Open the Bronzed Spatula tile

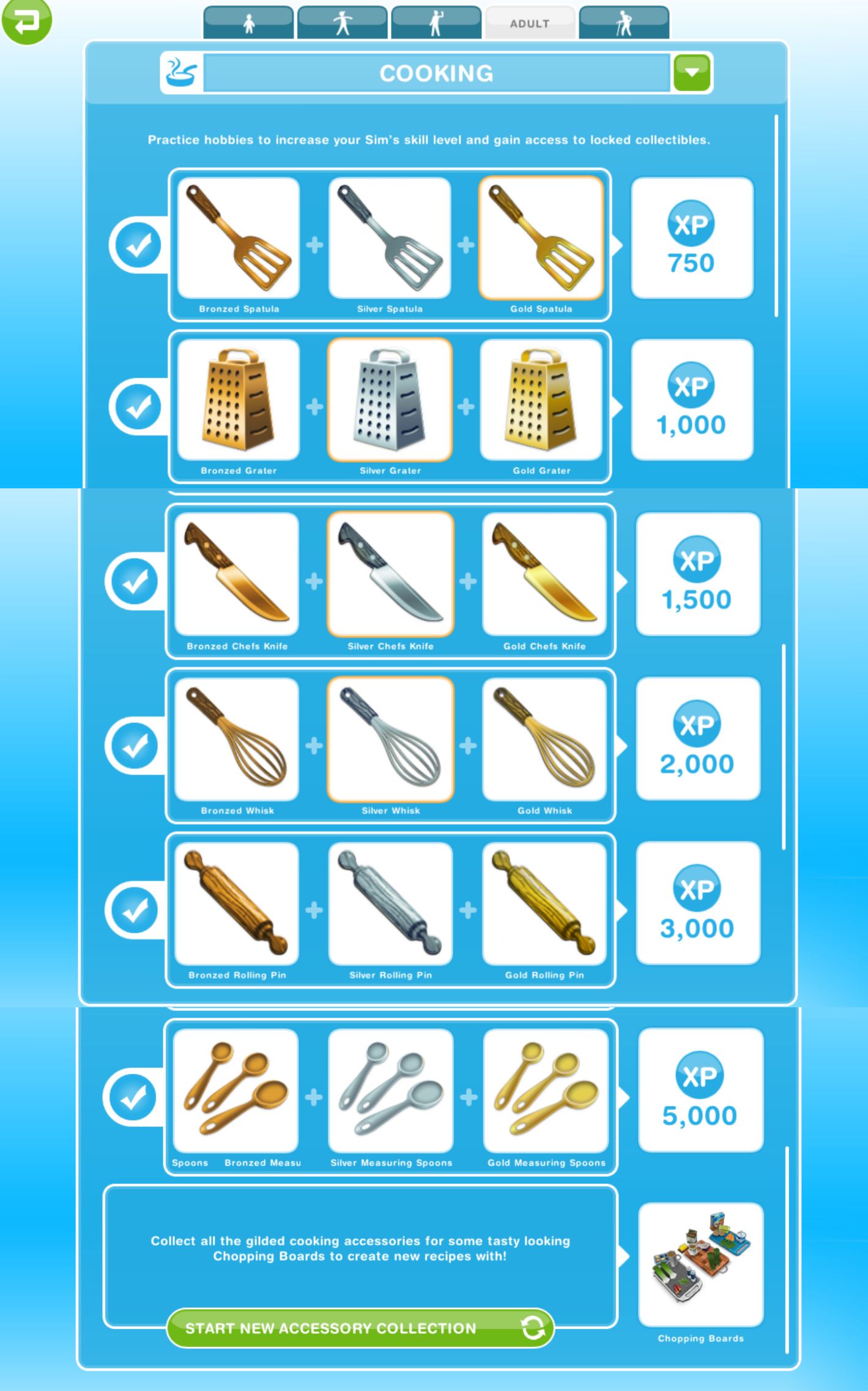click(239, 239)
